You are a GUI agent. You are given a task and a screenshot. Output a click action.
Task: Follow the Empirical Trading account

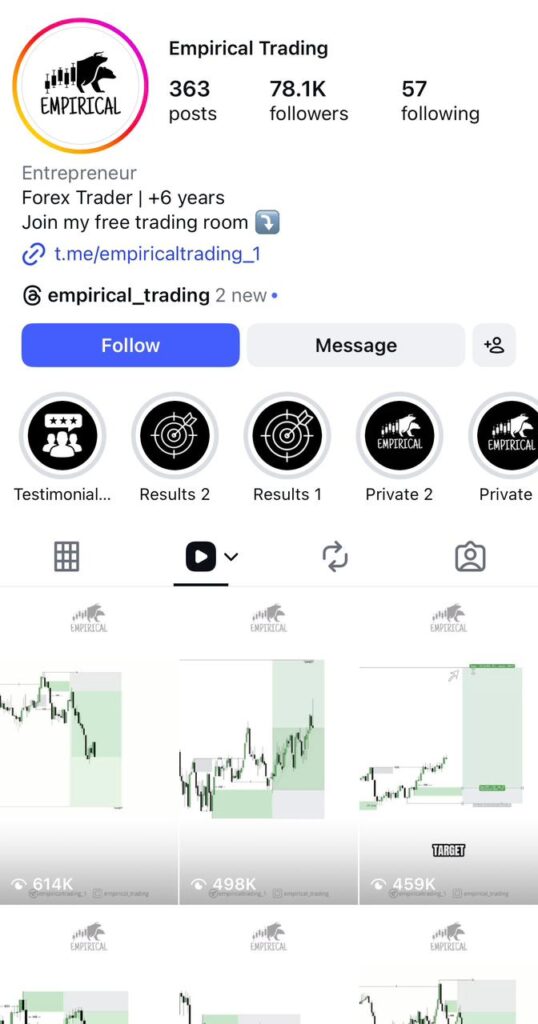coord(131,345)
